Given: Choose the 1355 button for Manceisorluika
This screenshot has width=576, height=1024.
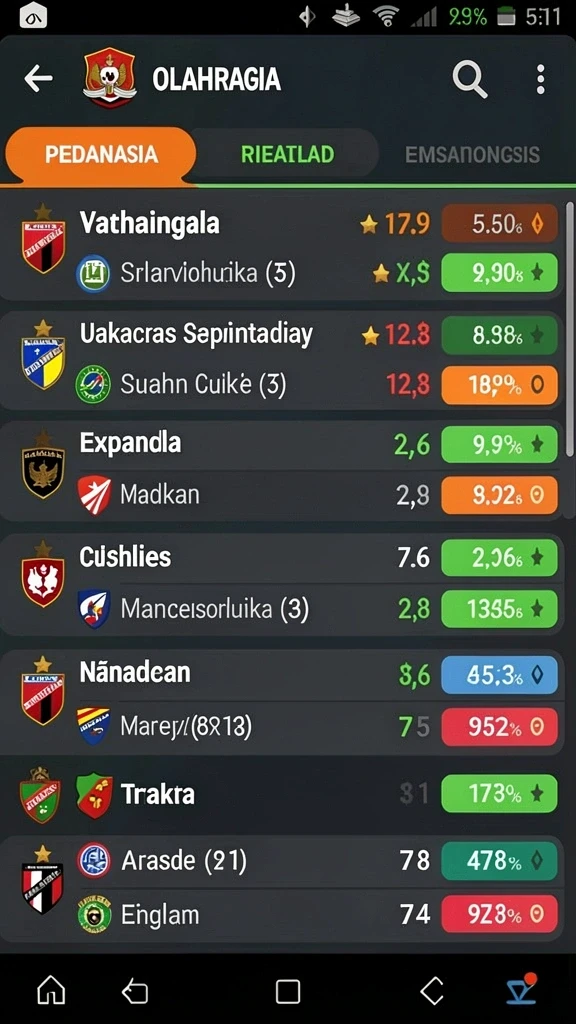Looking at the screenshot, I should (x=500, y=609).
